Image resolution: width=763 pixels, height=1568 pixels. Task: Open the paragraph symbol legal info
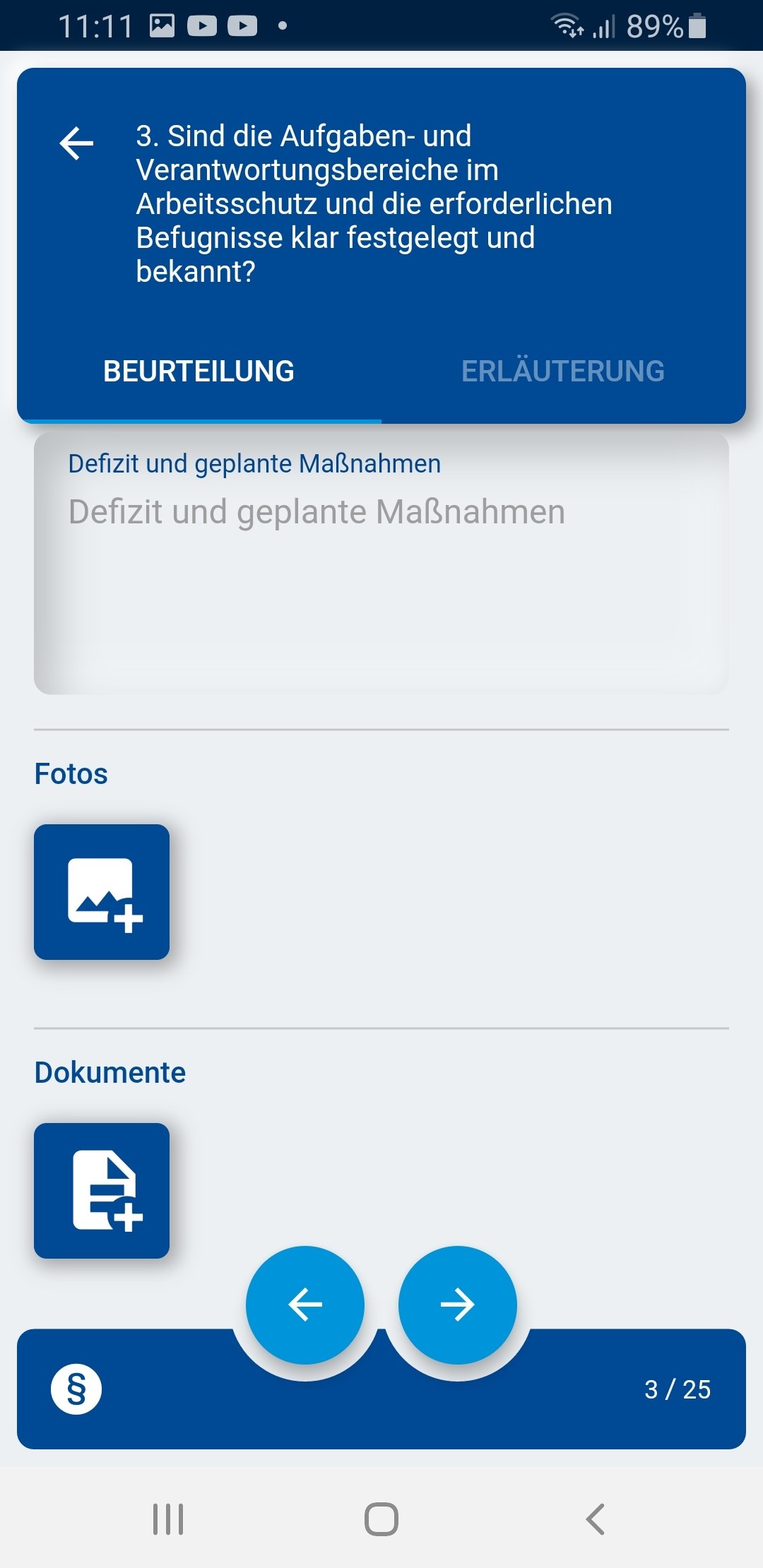[76, 1389]
